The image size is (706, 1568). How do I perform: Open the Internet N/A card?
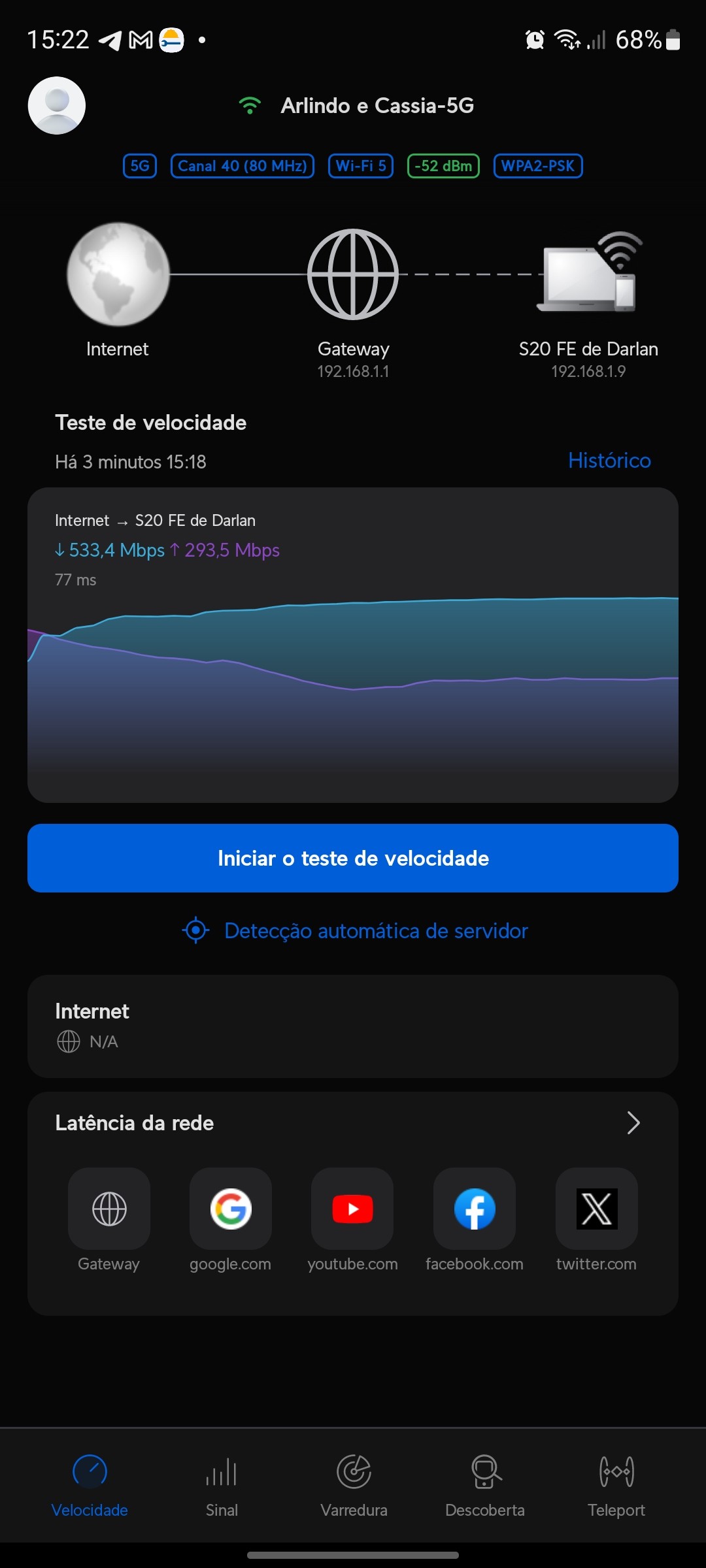(x=353, y=1026)
